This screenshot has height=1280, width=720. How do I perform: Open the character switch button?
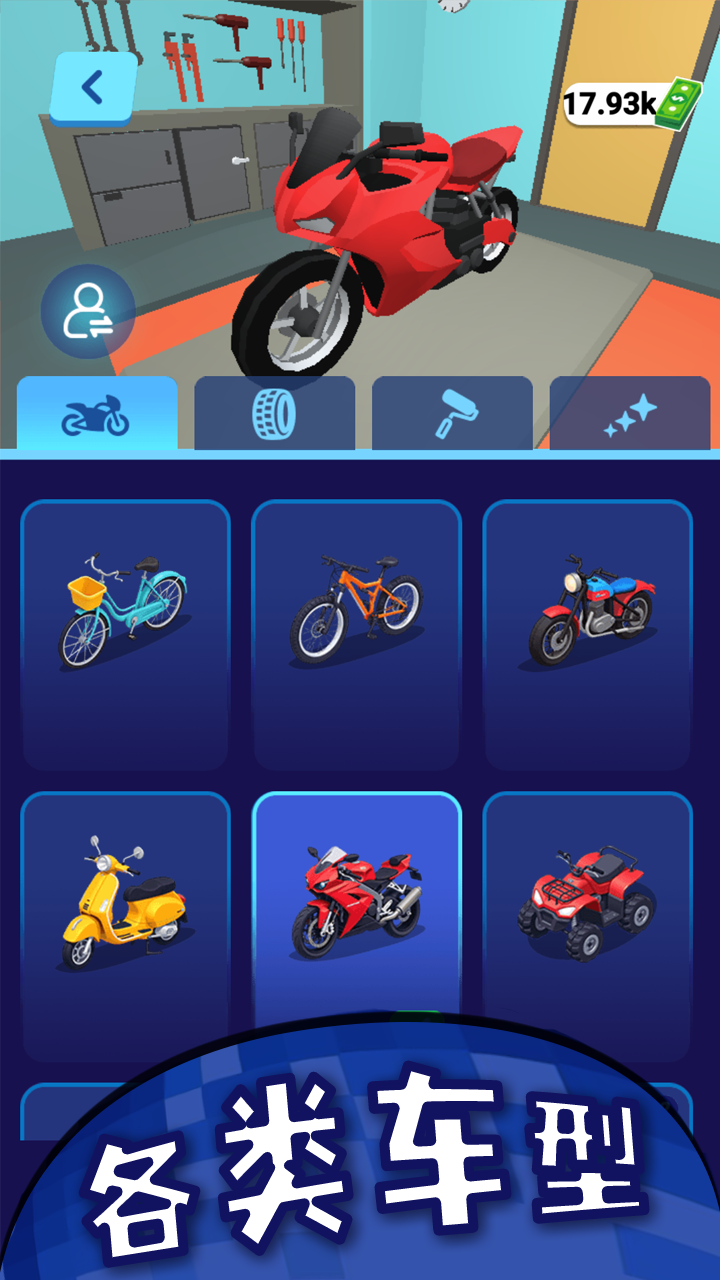pos(87,312)
